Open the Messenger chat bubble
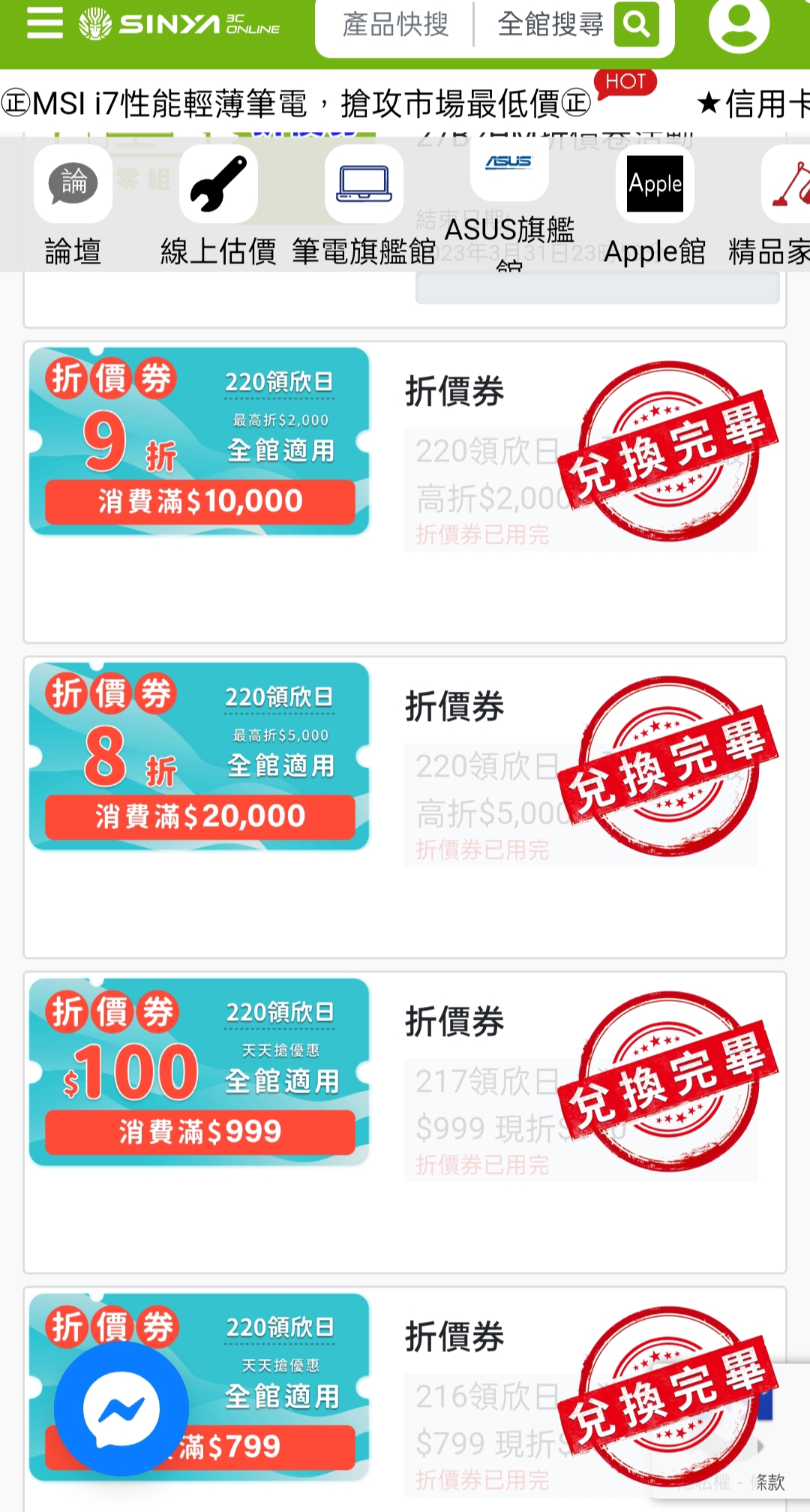This screenshot has height=1512, width=810. tap(122, 1410)
